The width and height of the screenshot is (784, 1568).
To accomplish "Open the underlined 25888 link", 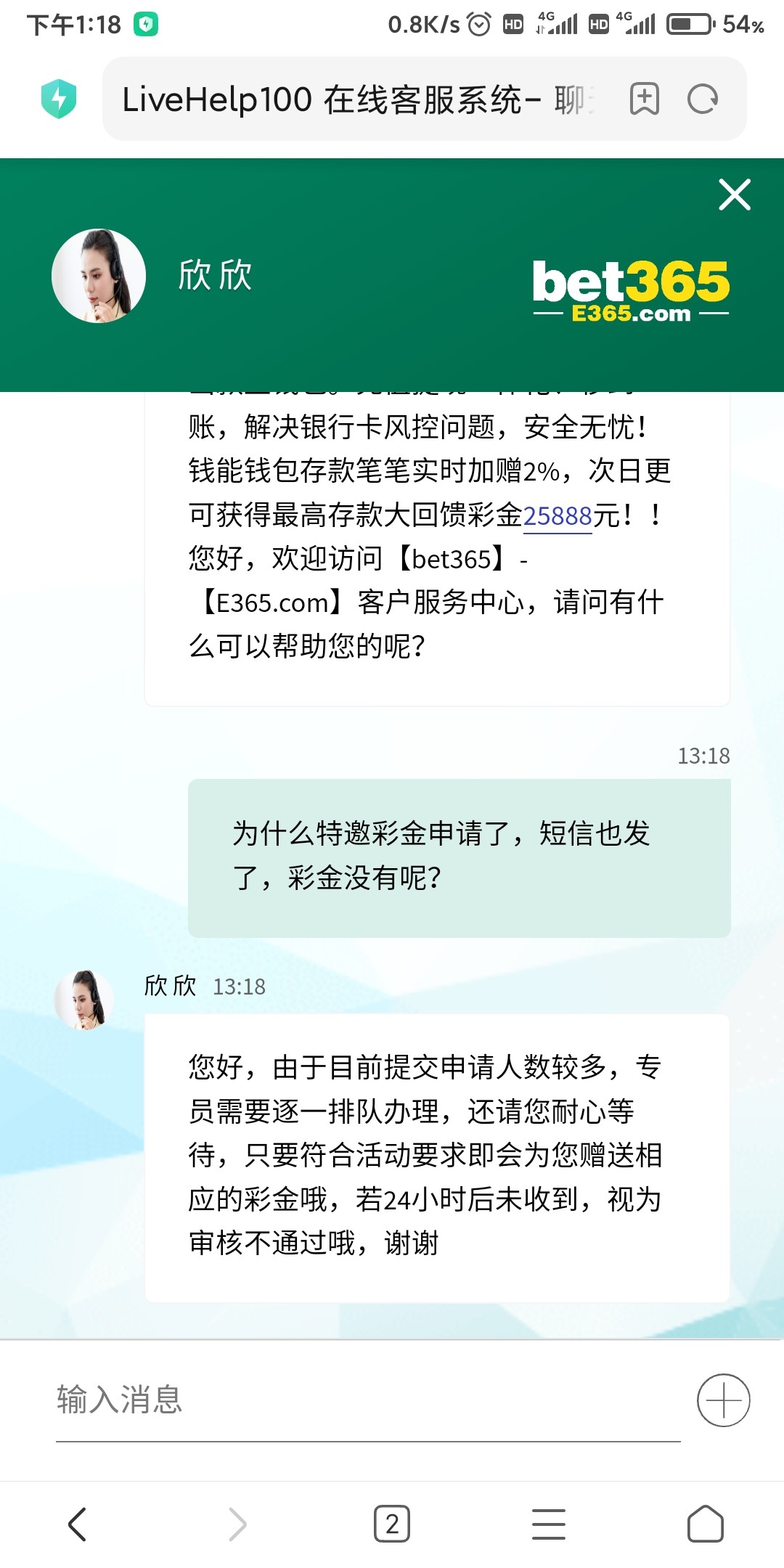I will click(558, 516).
